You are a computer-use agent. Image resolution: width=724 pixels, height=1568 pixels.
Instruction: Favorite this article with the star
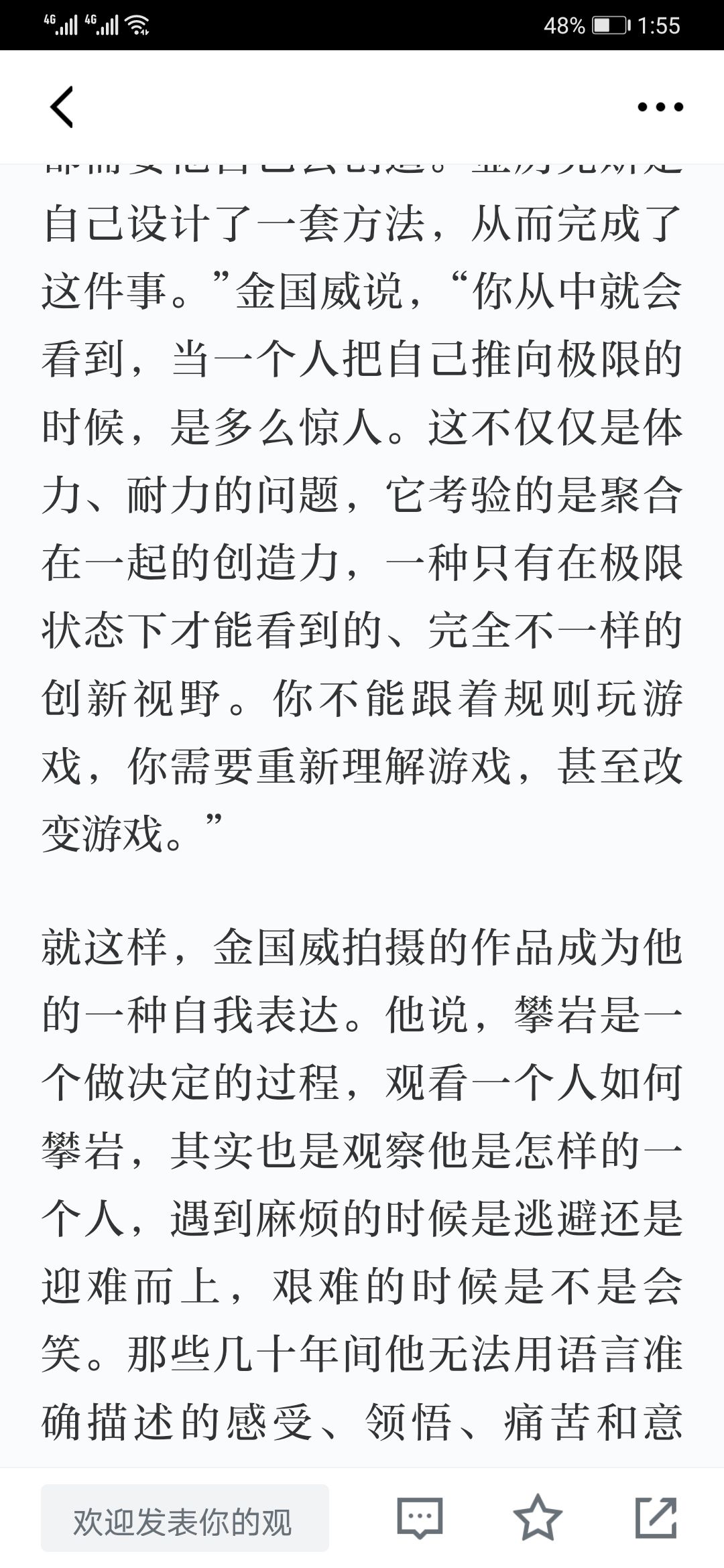pyautogui.click(x=538, y=1517)
